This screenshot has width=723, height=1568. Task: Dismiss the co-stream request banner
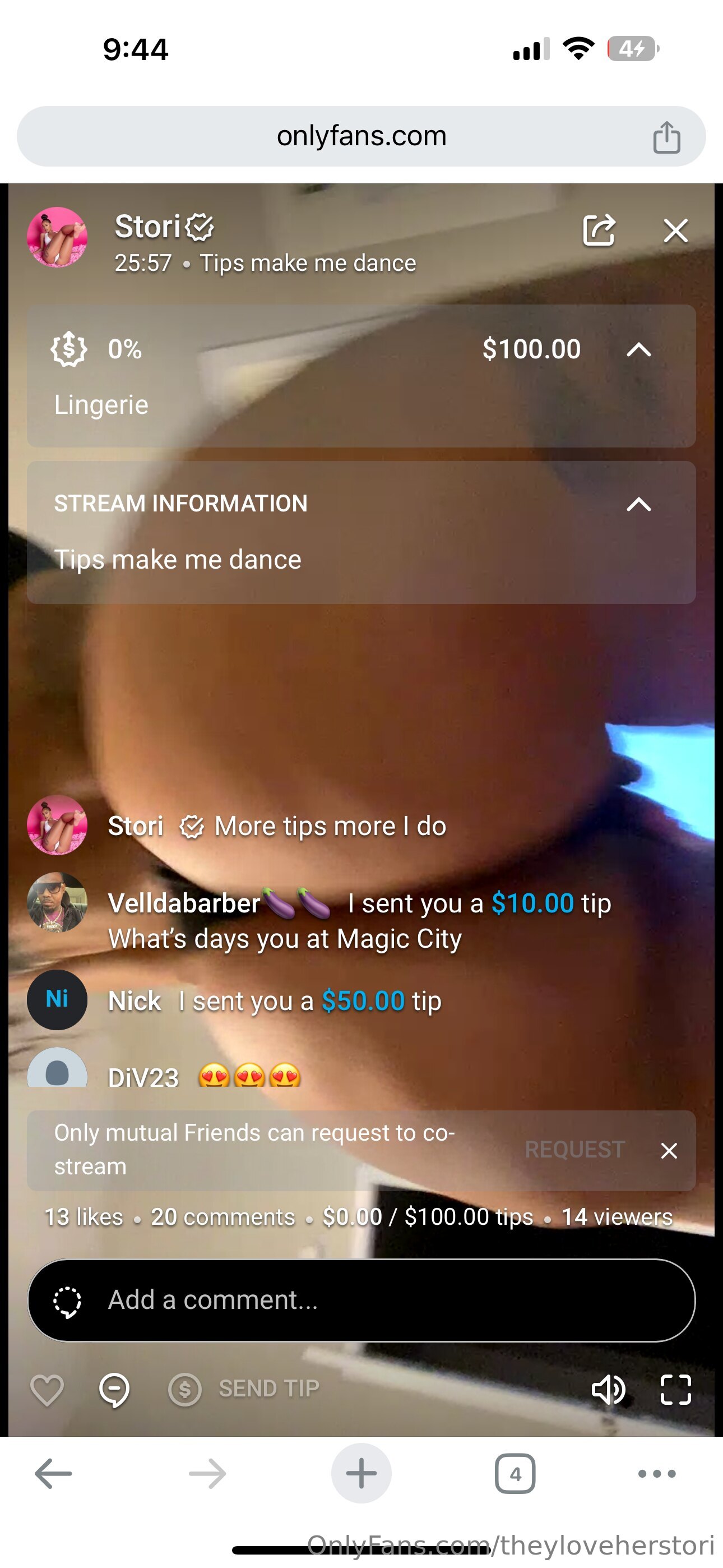pos(669,1150)
